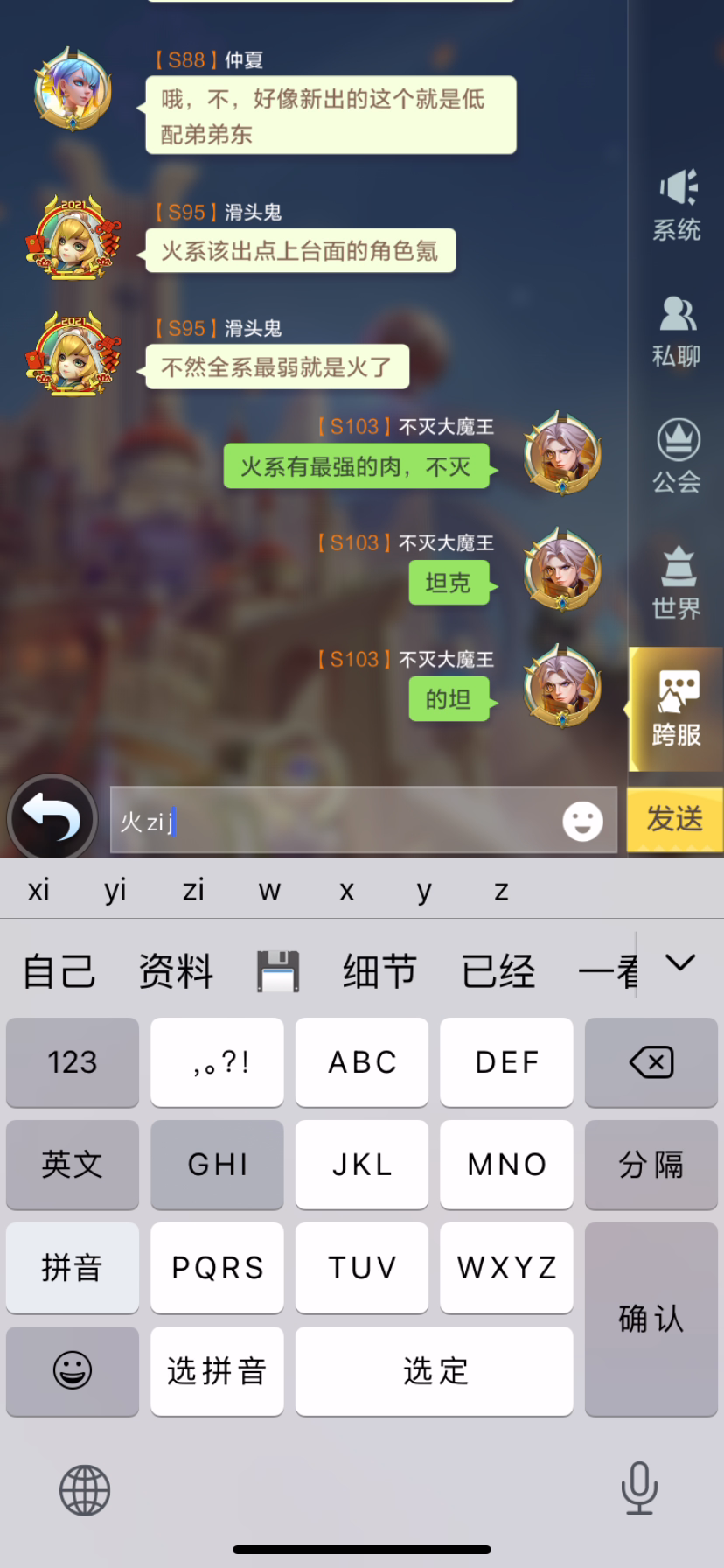Expand the candidate word list chevron
This screenshot has width=724, height=1568.
pos(679,962)
